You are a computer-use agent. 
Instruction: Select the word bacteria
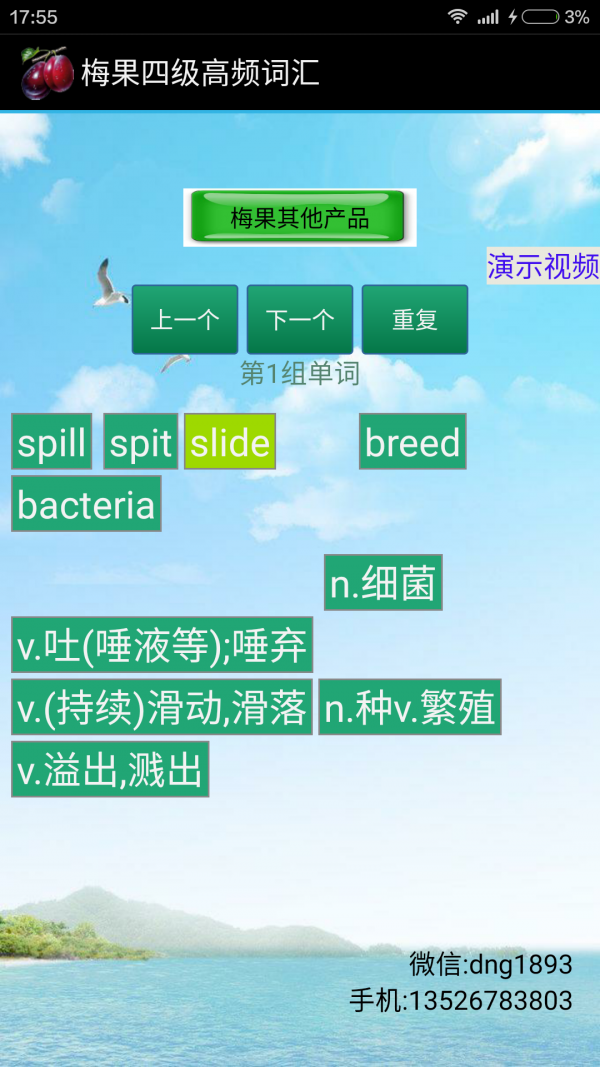86,504
